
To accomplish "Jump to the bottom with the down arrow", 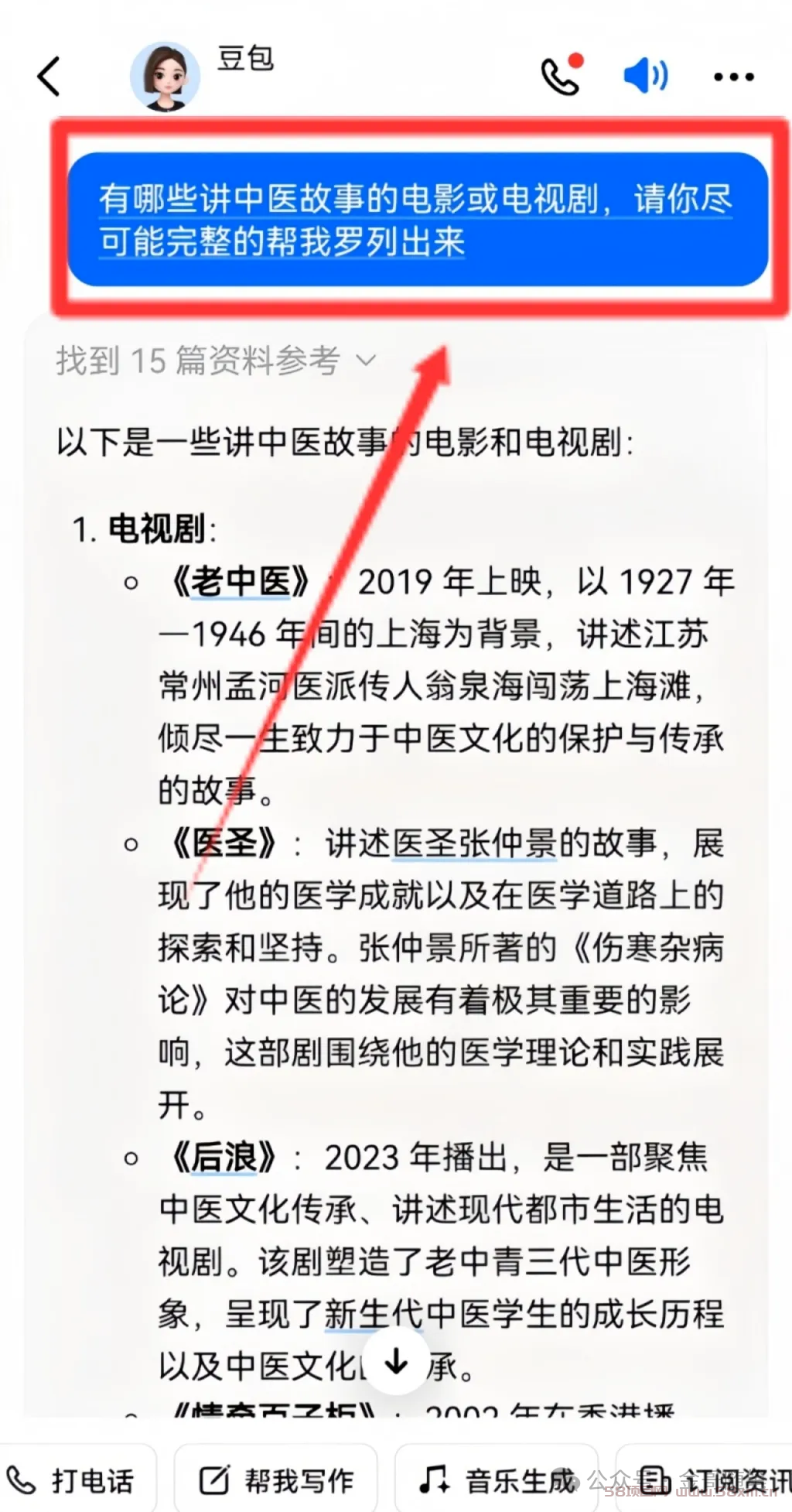I will (x=397, y=1361).
